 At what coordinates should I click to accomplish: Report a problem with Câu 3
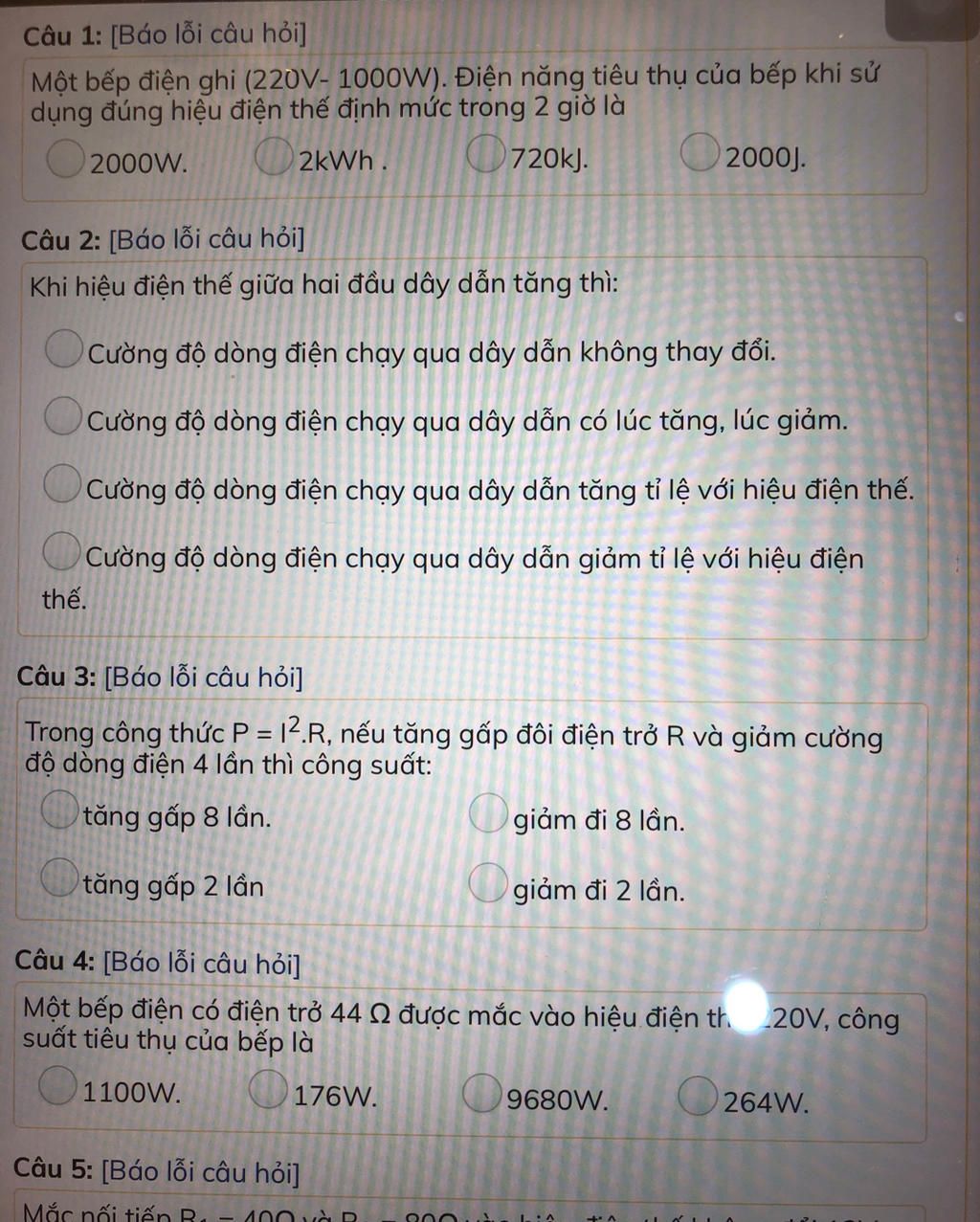pos(204,678)
